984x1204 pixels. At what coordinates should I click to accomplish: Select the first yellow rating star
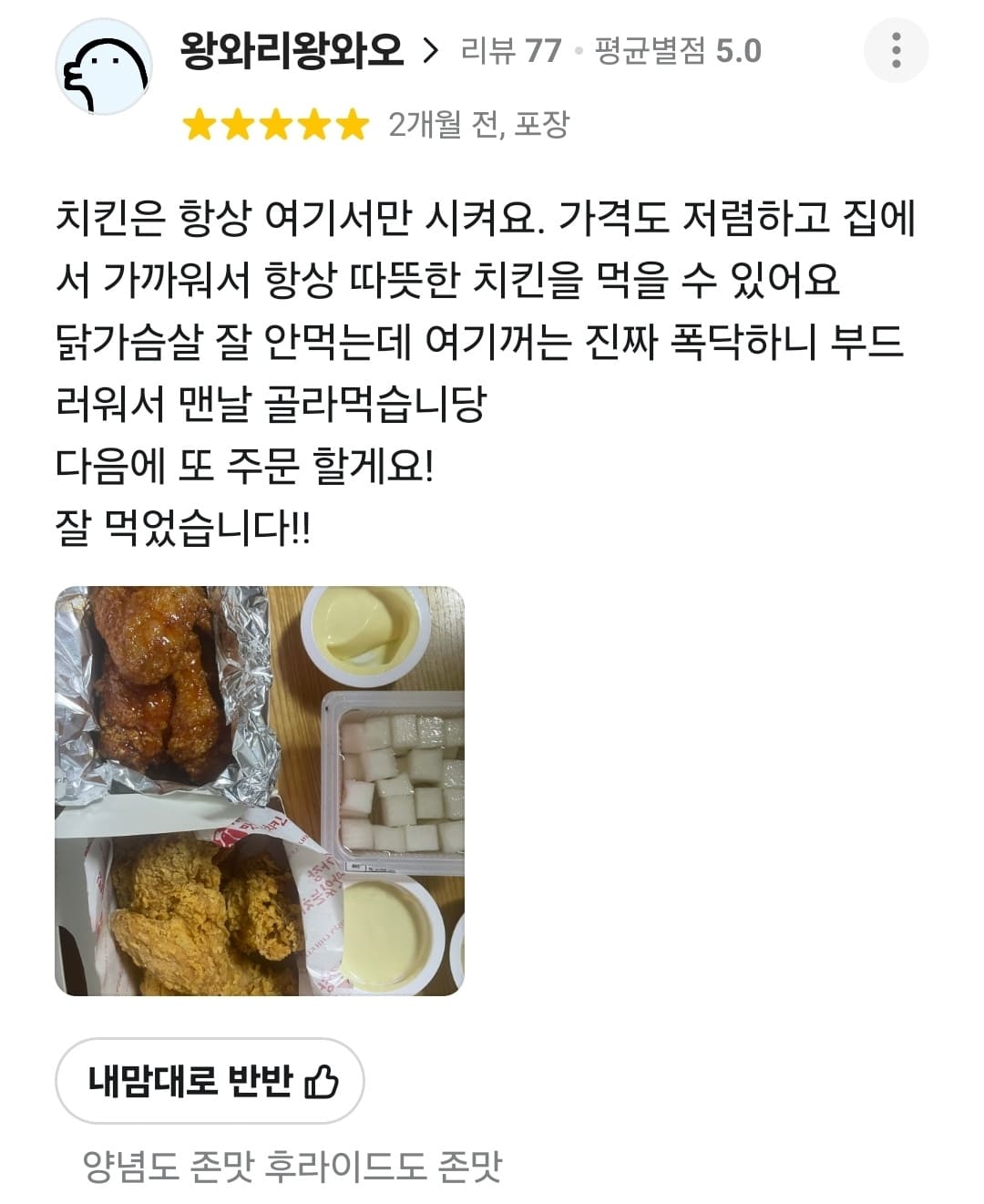pyautogui.click(x=202, y=126)
